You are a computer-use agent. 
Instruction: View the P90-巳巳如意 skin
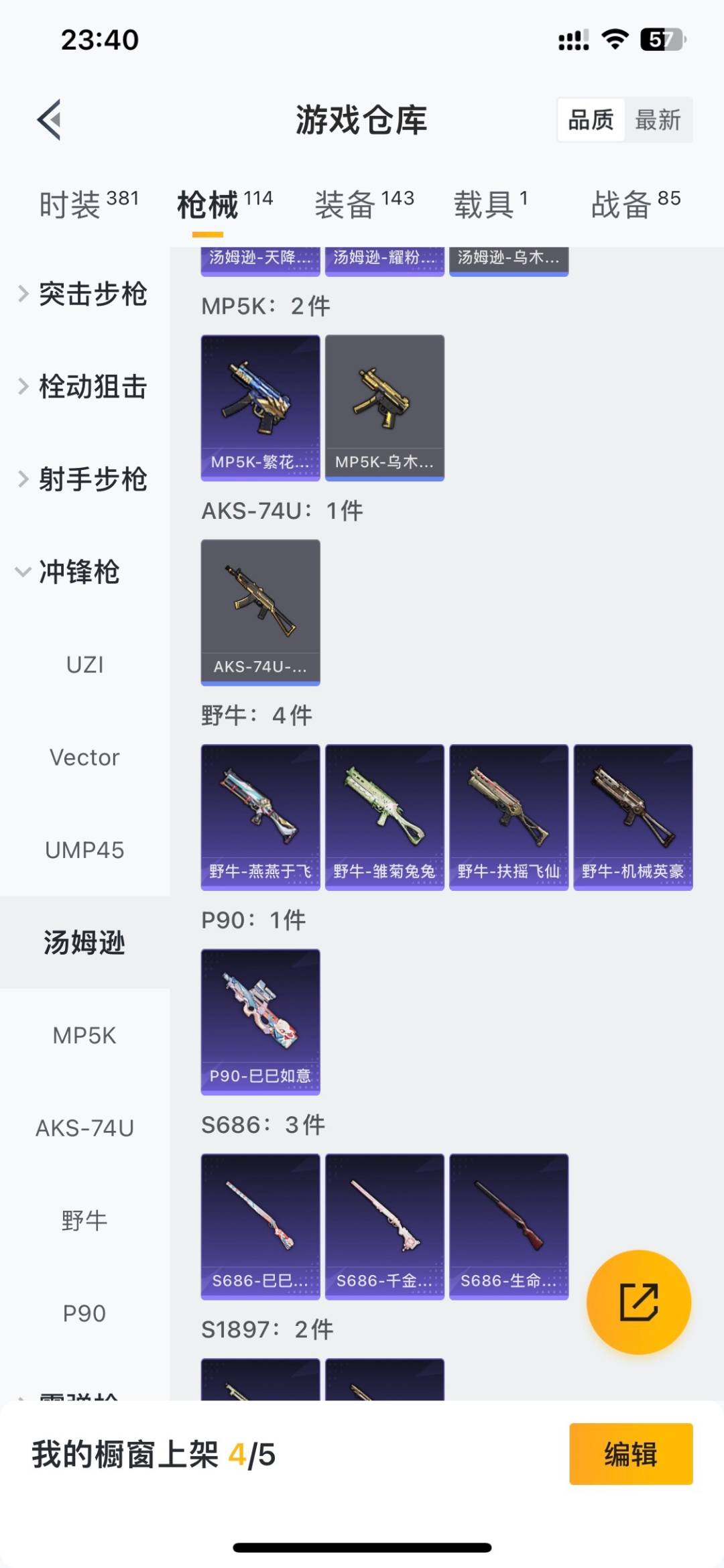(x=260, y=1019)
